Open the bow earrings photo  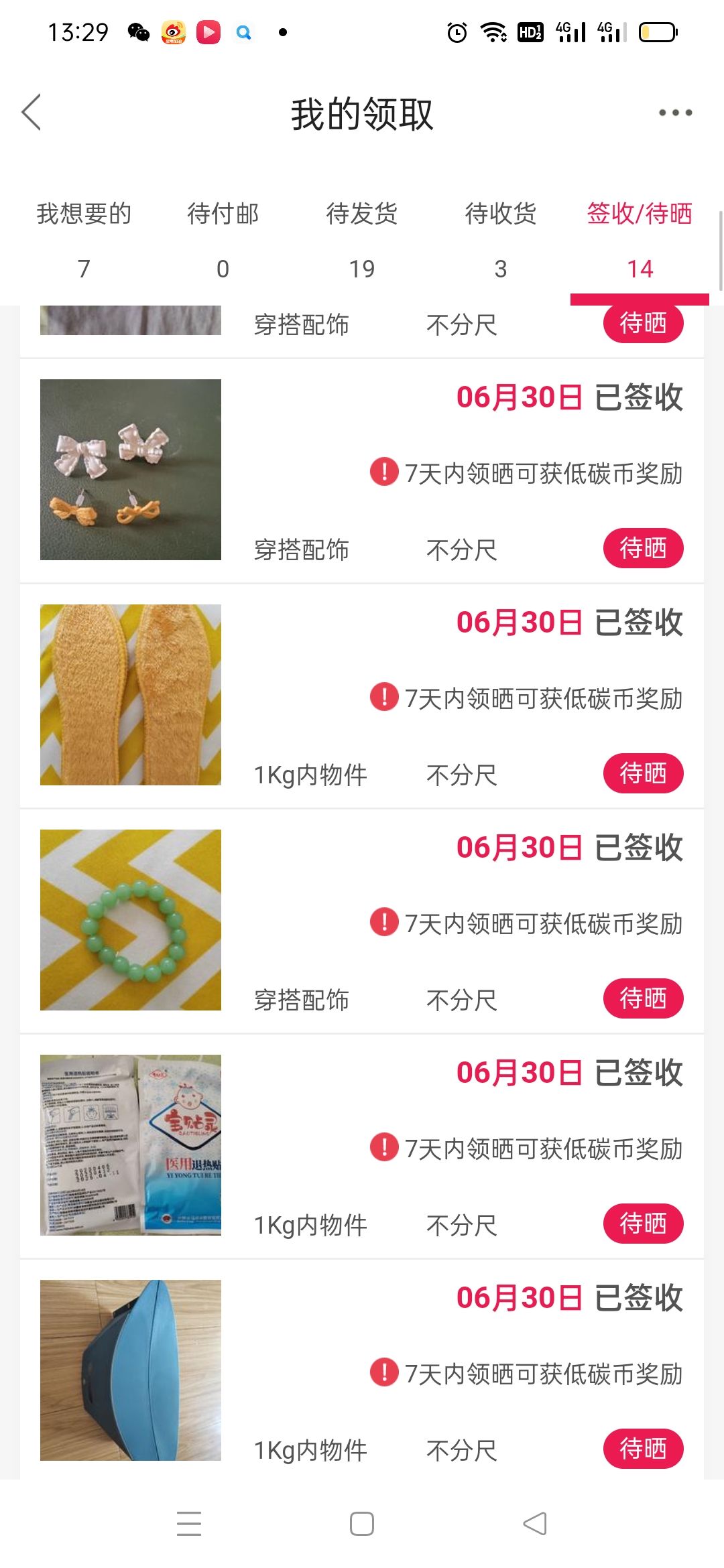[131, 470]
